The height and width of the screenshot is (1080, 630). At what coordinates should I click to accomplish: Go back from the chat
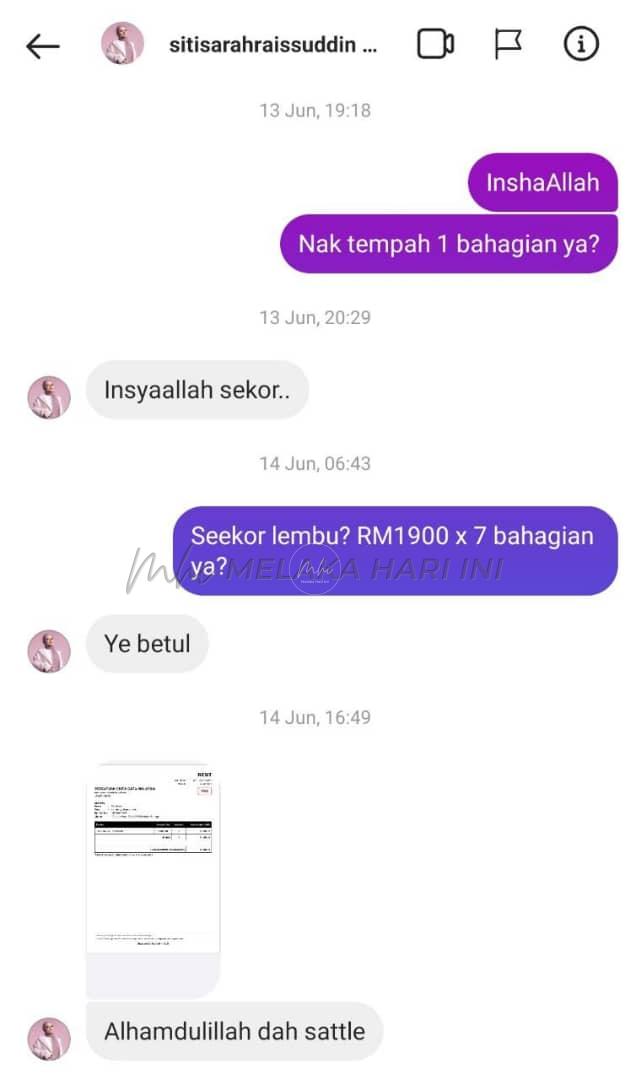click(x=42, y=46)
